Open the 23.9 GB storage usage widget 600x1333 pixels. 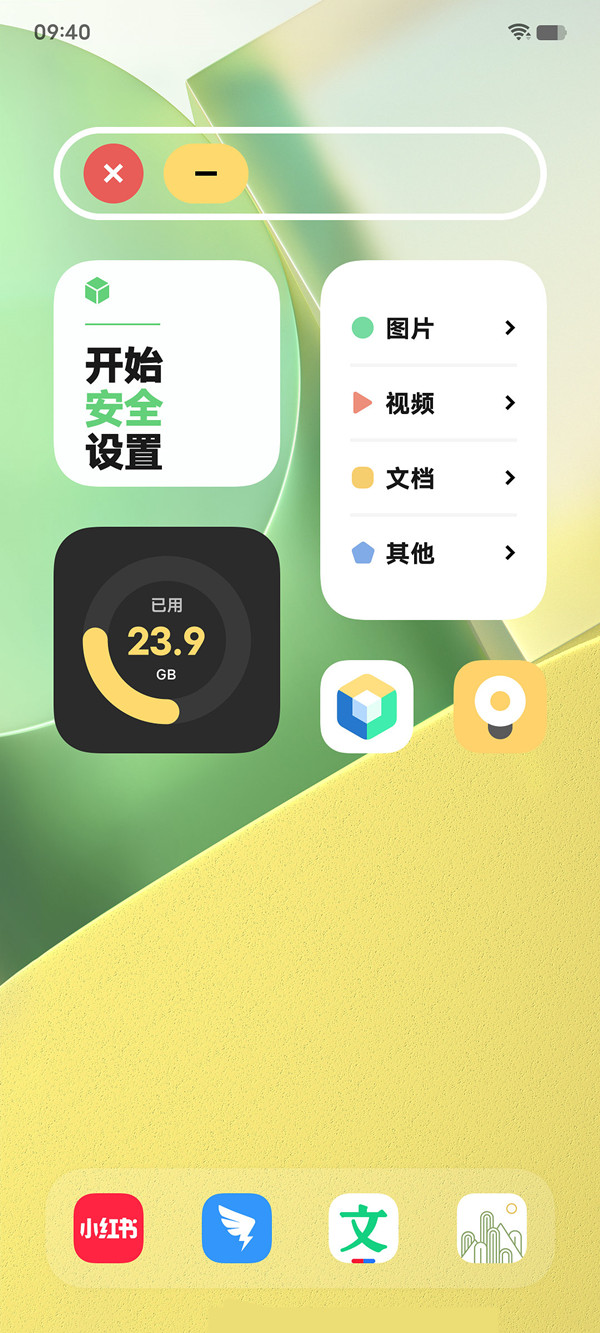point(166,640)
